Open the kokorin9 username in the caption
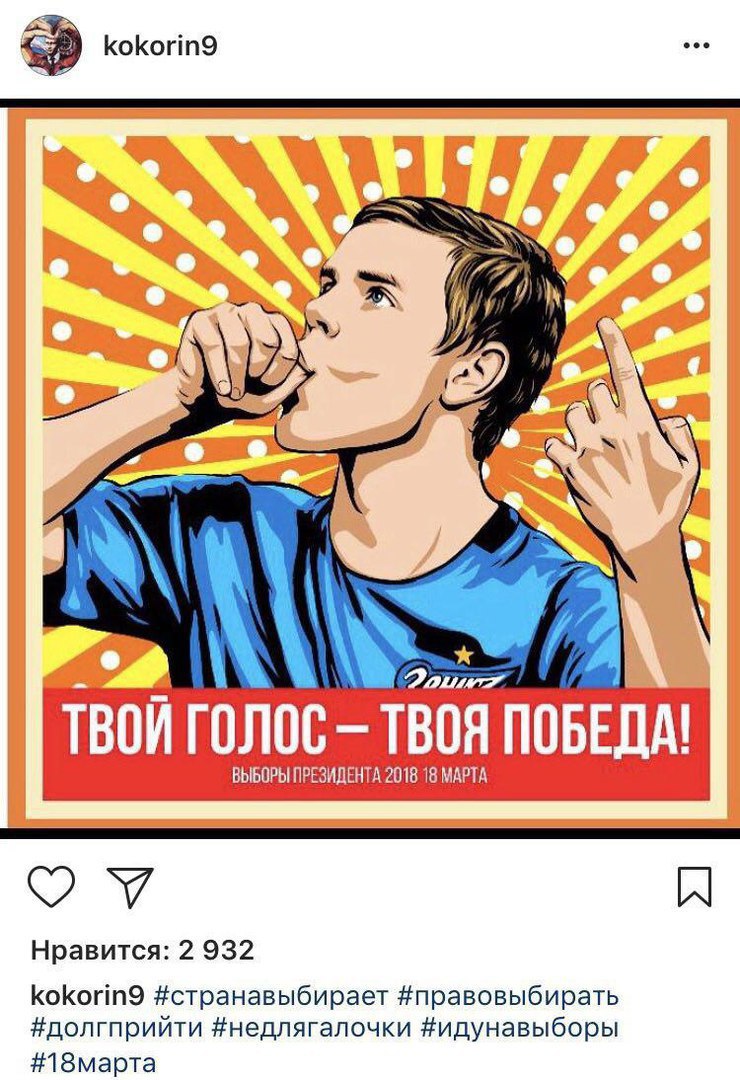The height and width of the screenshot is (1080, 740). coord(88,996)
